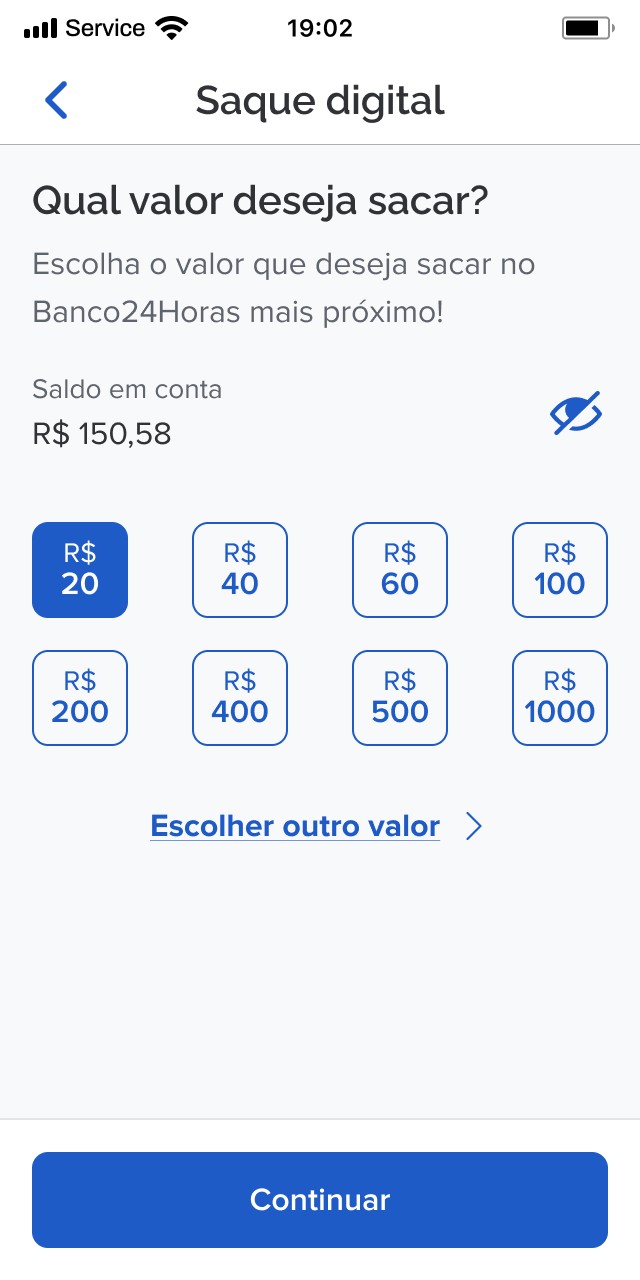Pick the R$ 60 option
Screen dimensions: 640x1280
click(x=400, y=570)
